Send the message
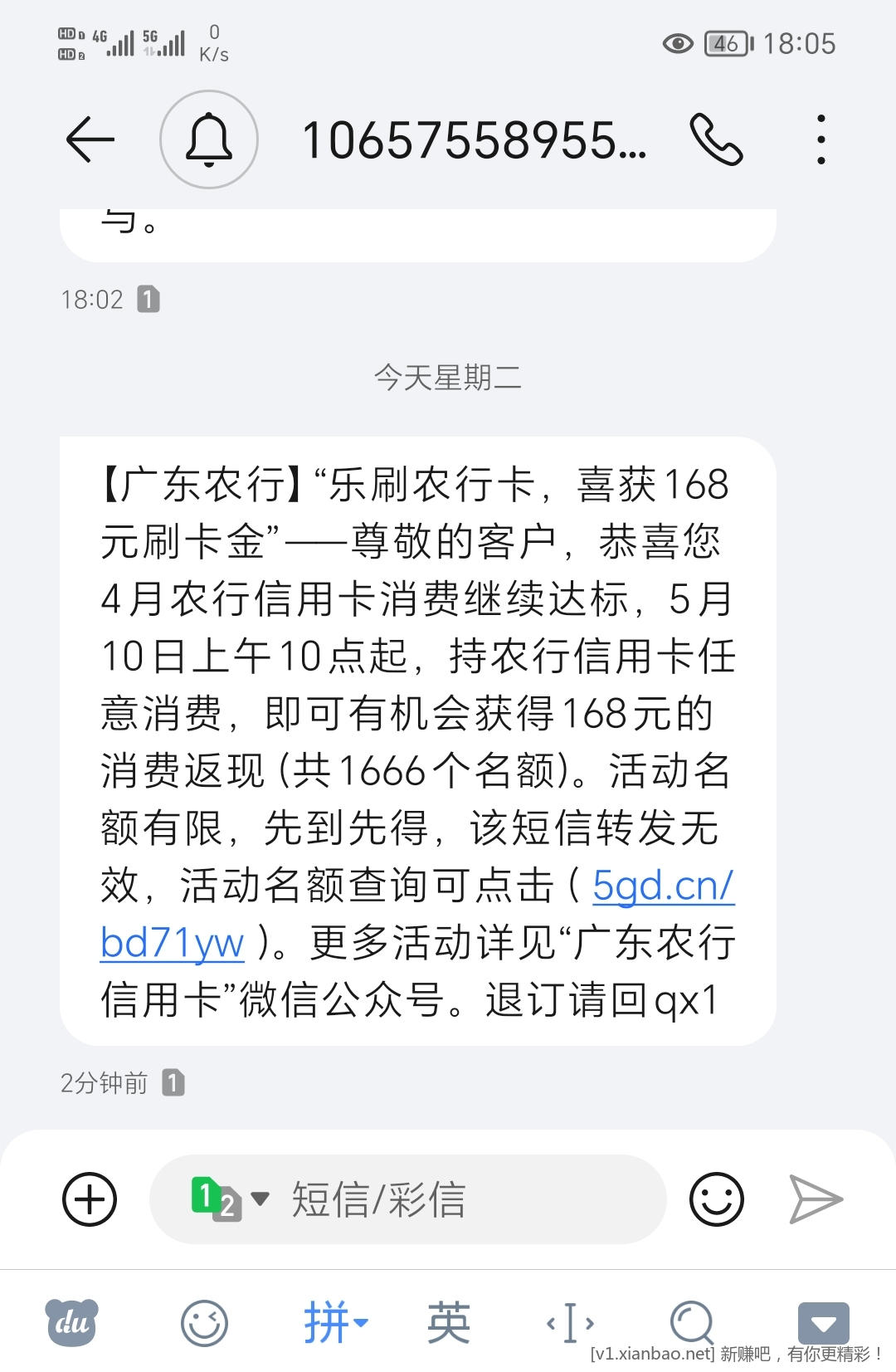The height and width of the screenshot is (1372, 896). pyautogui.click(x=815, y=1199)
